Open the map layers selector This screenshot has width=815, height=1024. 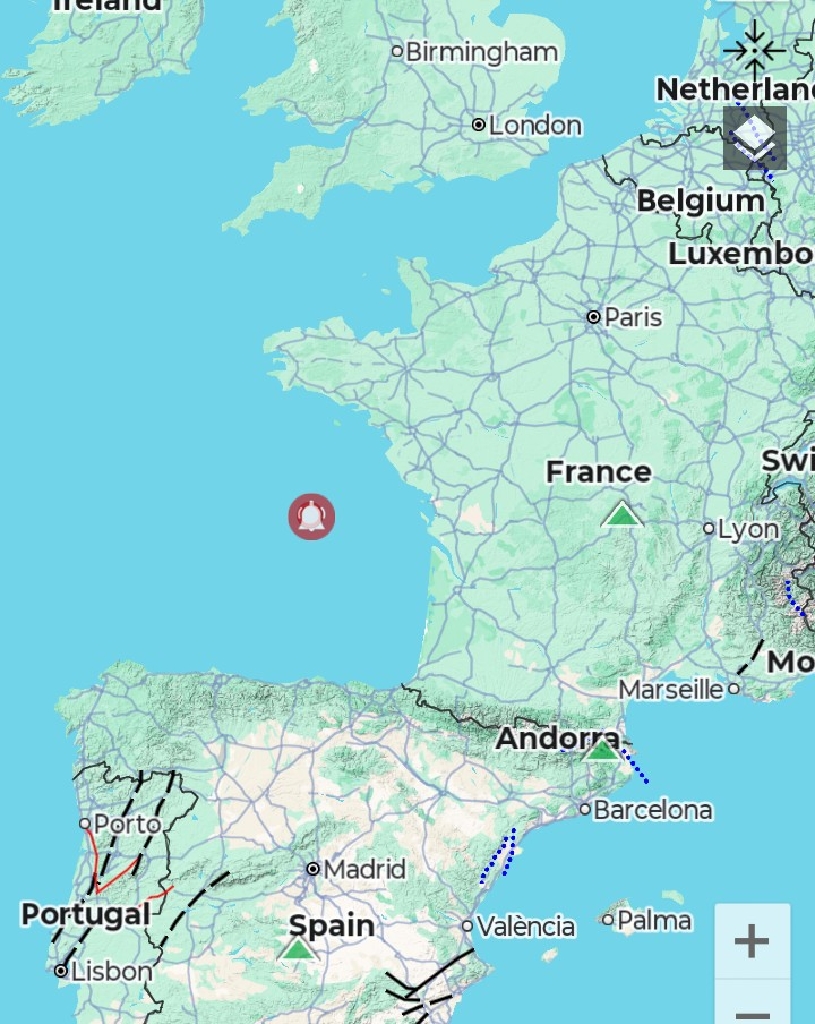[x=755, y=137]
